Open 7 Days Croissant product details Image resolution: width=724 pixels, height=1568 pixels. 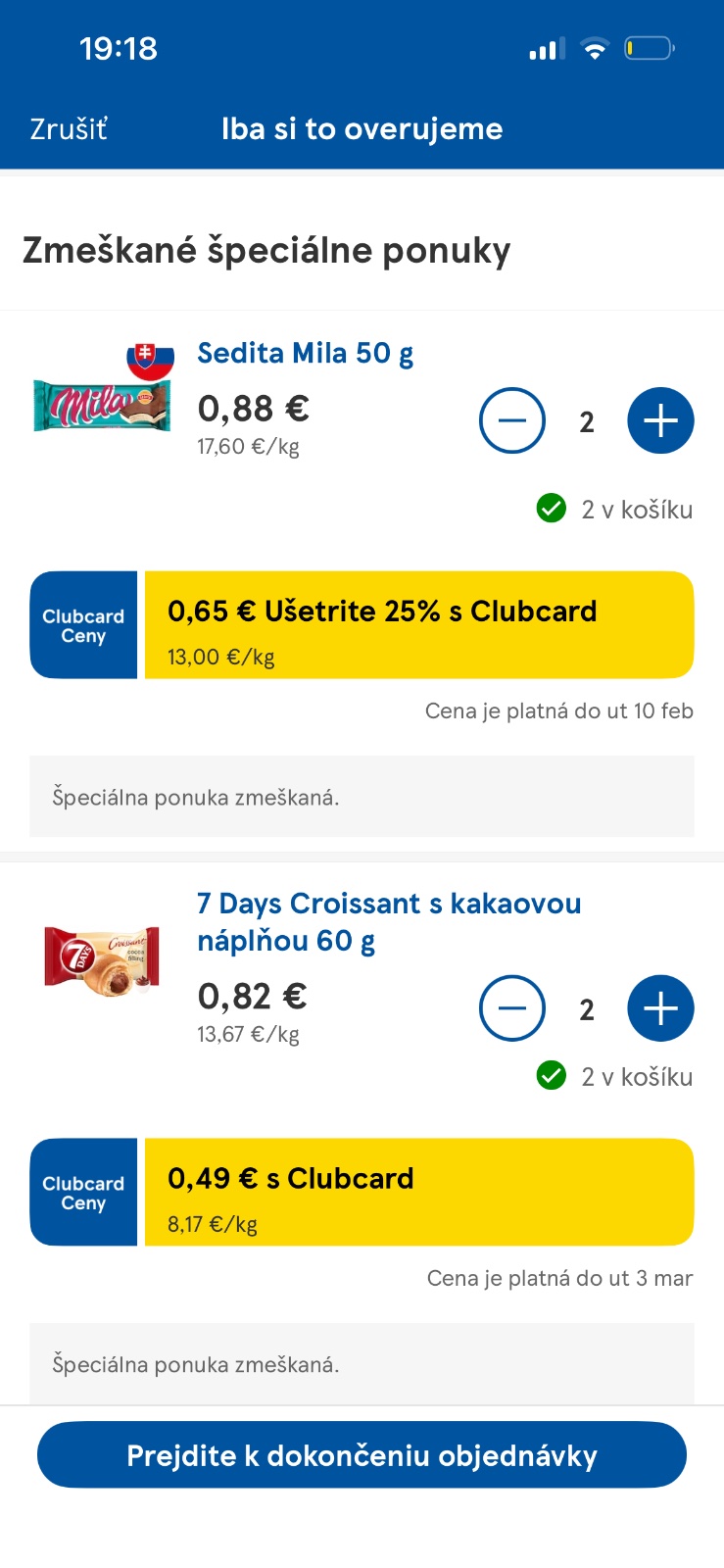tap(388, 921)
